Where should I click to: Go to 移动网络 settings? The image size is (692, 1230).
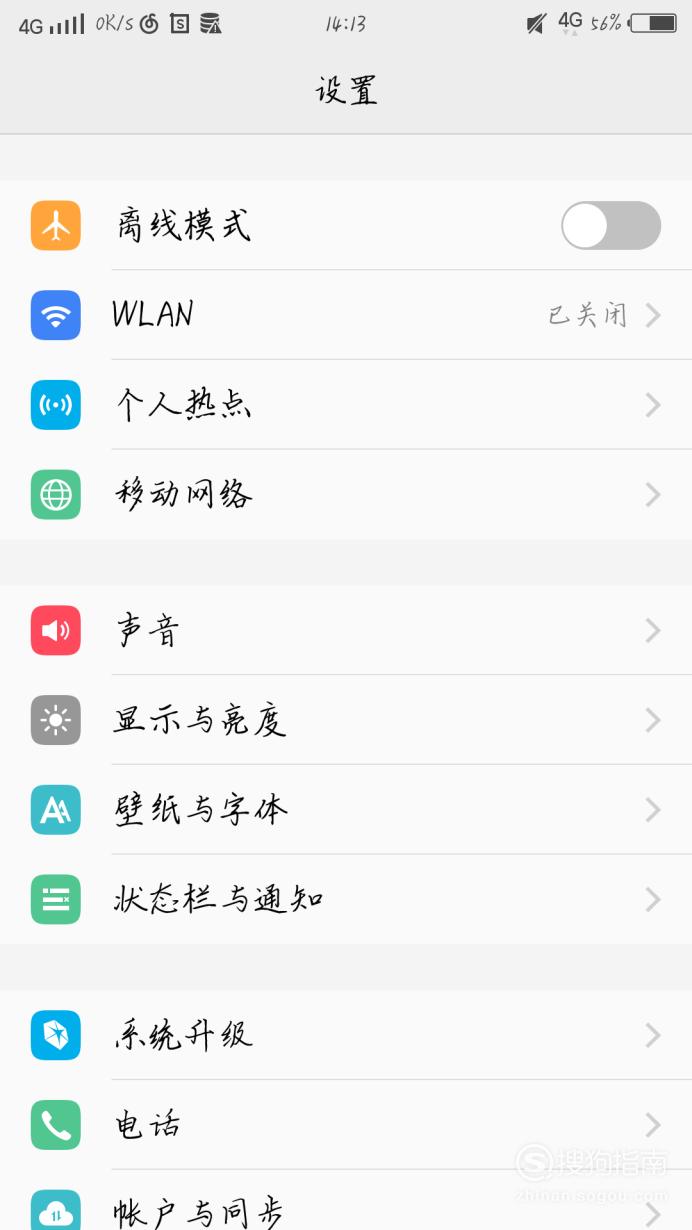tap(346, 495)
